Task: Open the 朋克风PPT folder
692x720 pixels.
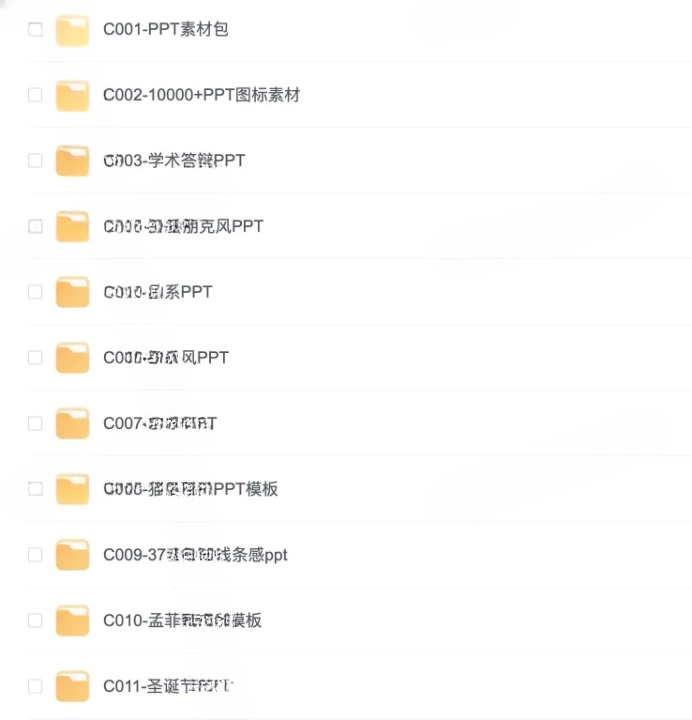Action: (183, 226)
